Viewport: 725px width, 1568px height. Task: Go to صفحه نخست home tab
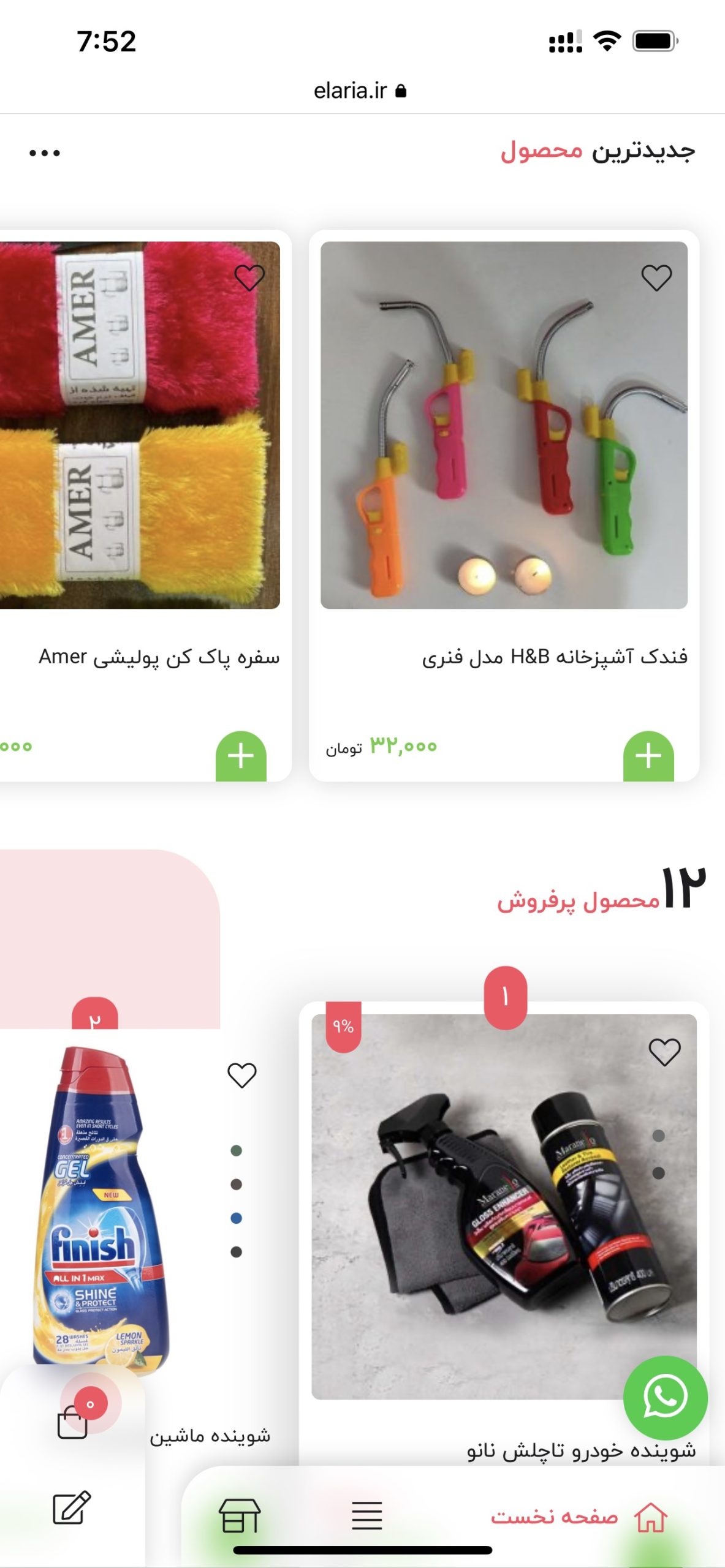(x=579, y=1517)
